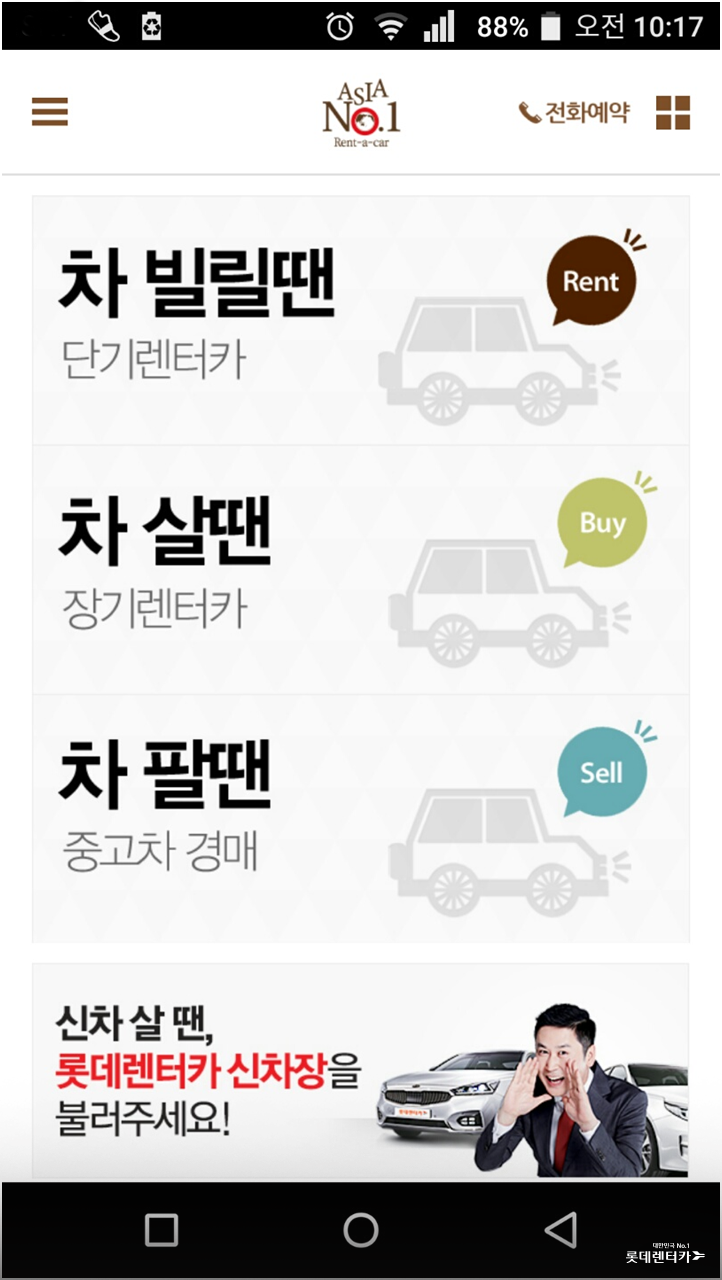This screenshot has width=722, height=1280.
Task: Open 차 빌릴땐 단기렌터카 card
Action: coord(360,320)
